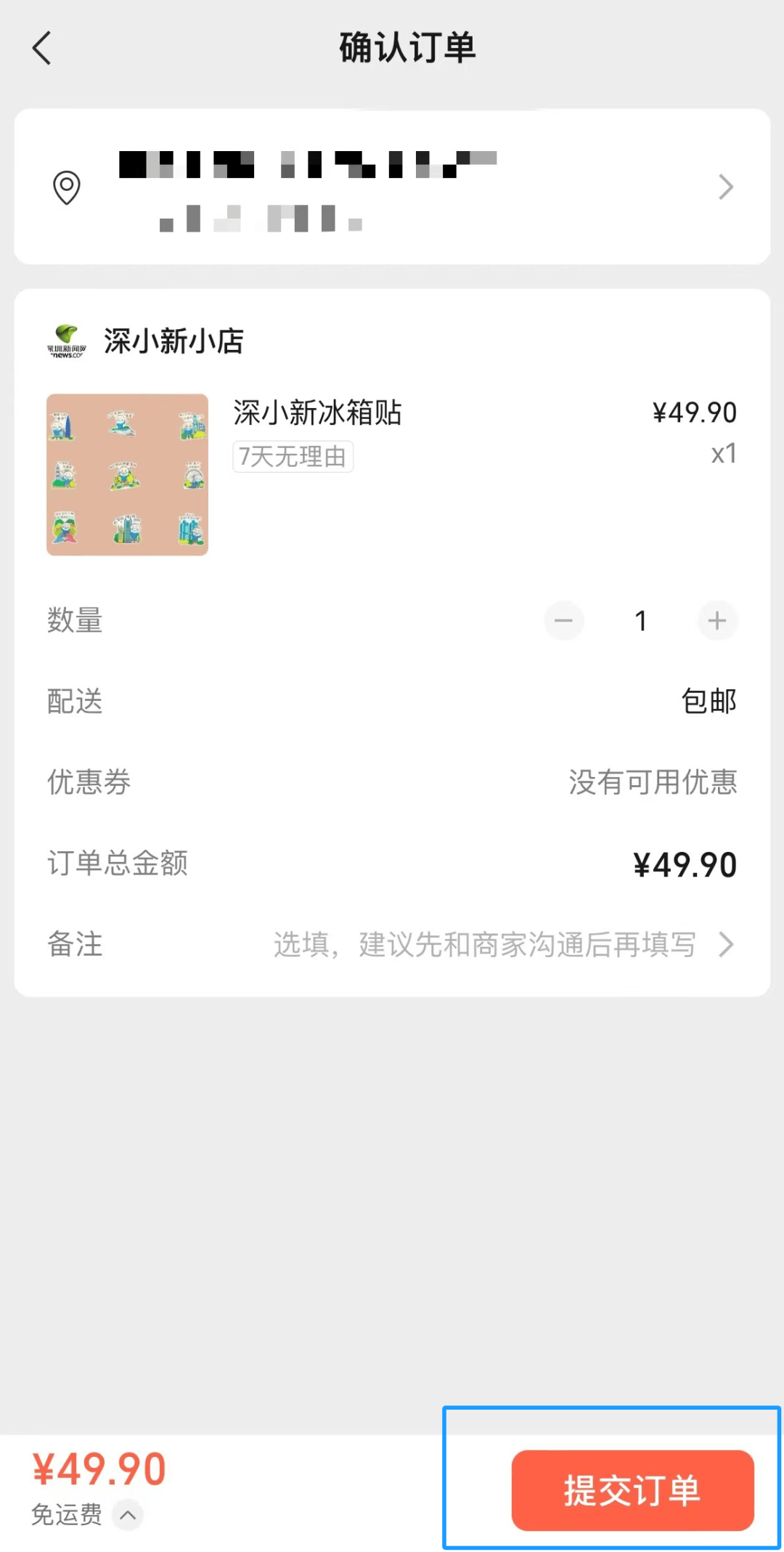Tap the 7天无理由 tag
Image resolution: width=784 pixels, height=1552 pixels.
(293, 457)
